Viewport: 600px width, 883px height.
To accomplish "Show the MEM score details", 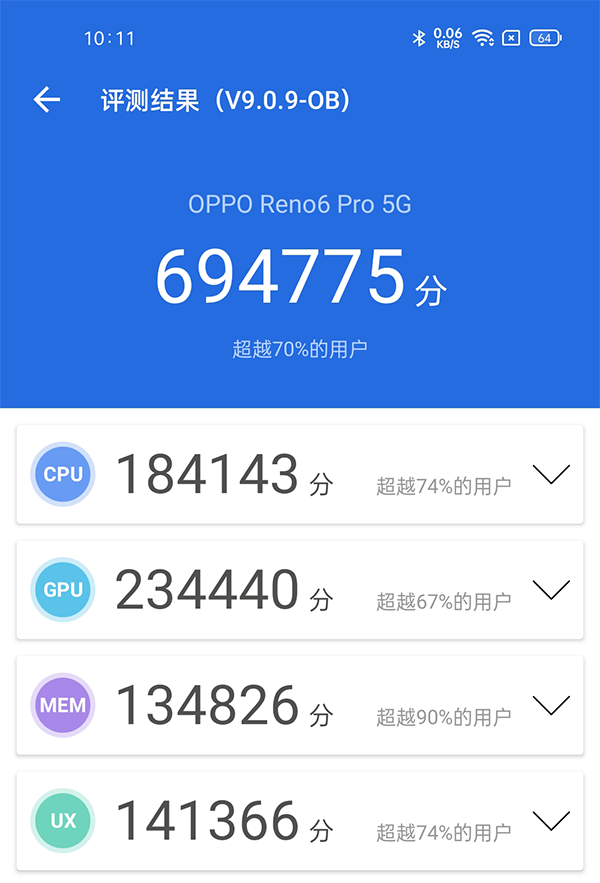I will coord(551,705).
